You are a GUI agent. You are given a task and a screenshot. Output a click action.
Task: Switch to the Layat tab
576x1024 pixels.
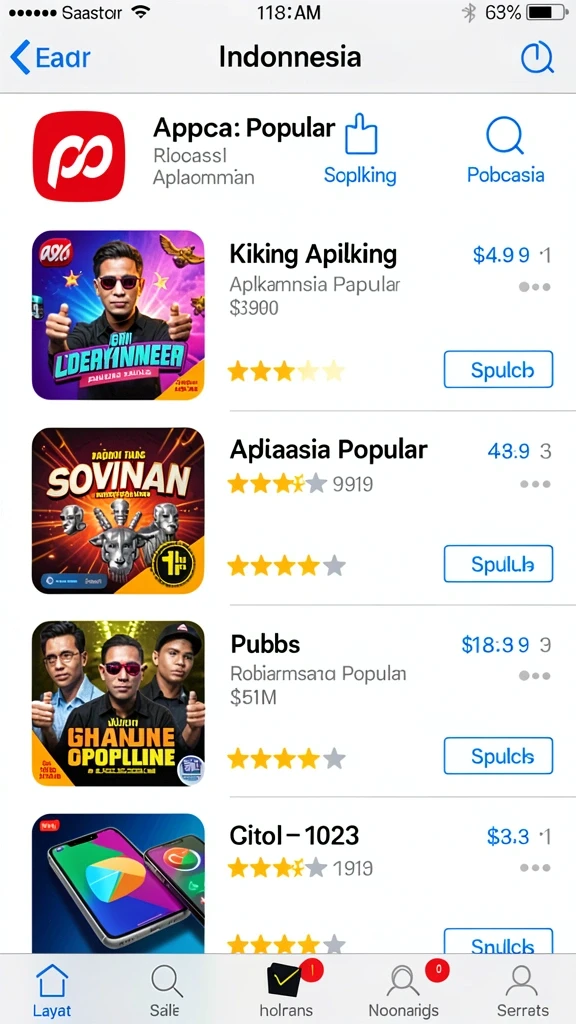click(x=52, y=990)
